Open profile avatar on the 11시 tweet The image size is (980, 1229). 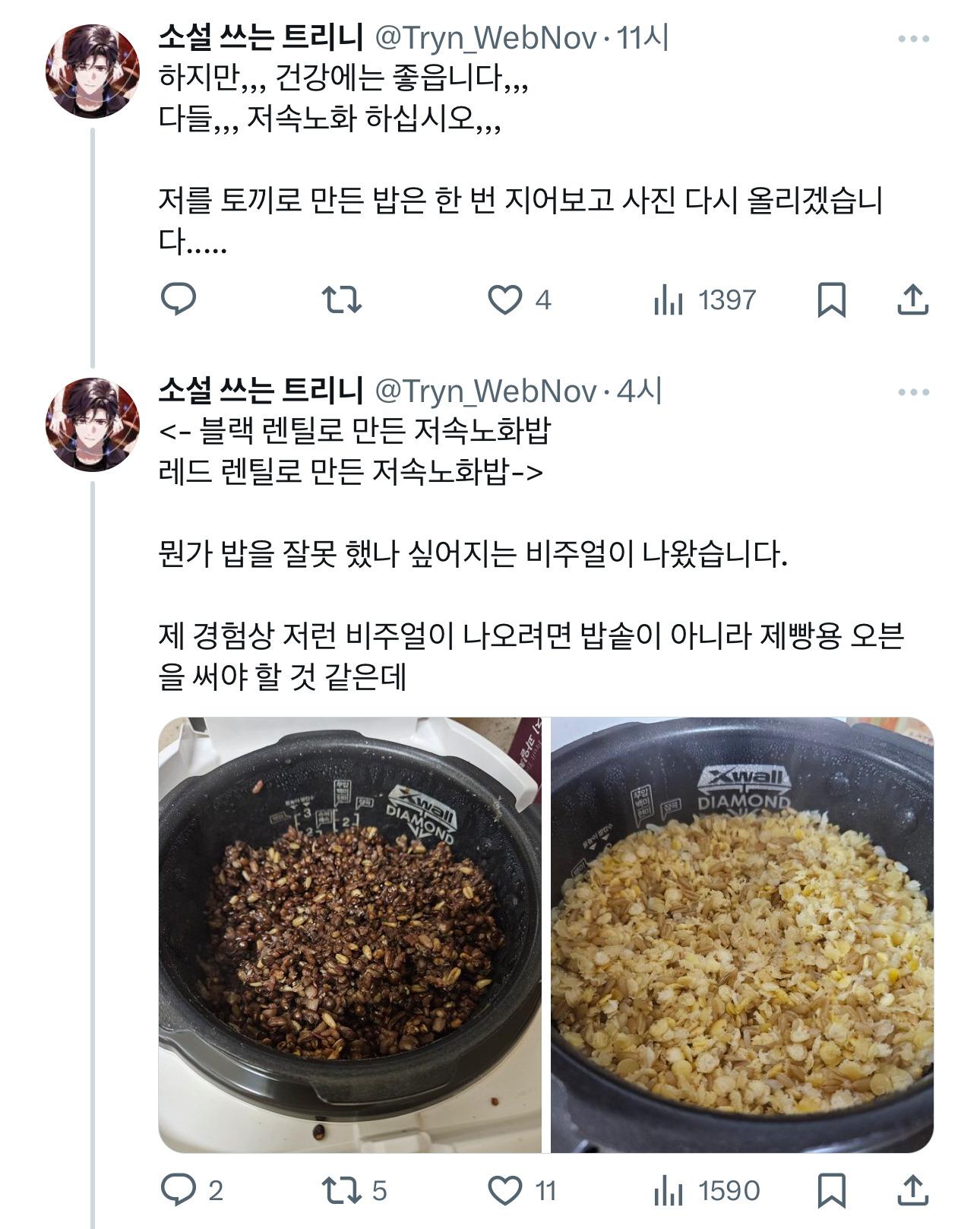(x=93, y=71)
